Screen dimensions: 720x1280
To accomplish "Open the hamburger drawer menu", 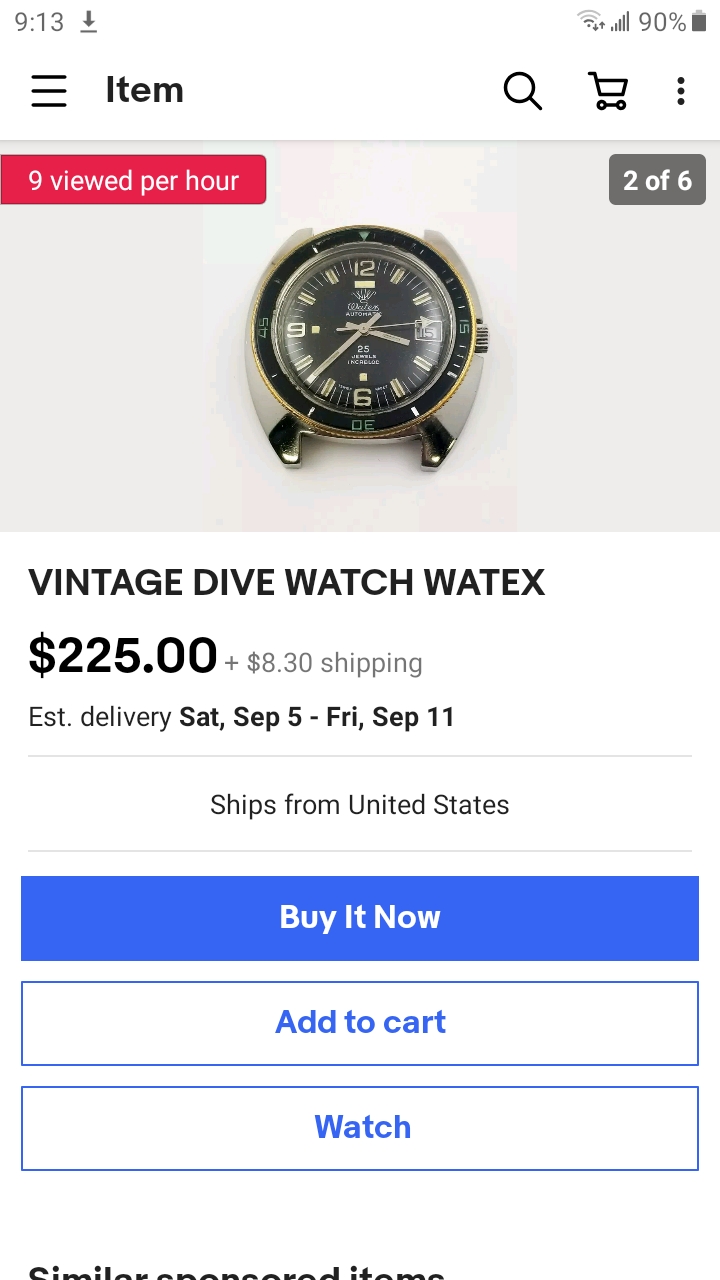I will pos(48,91).
